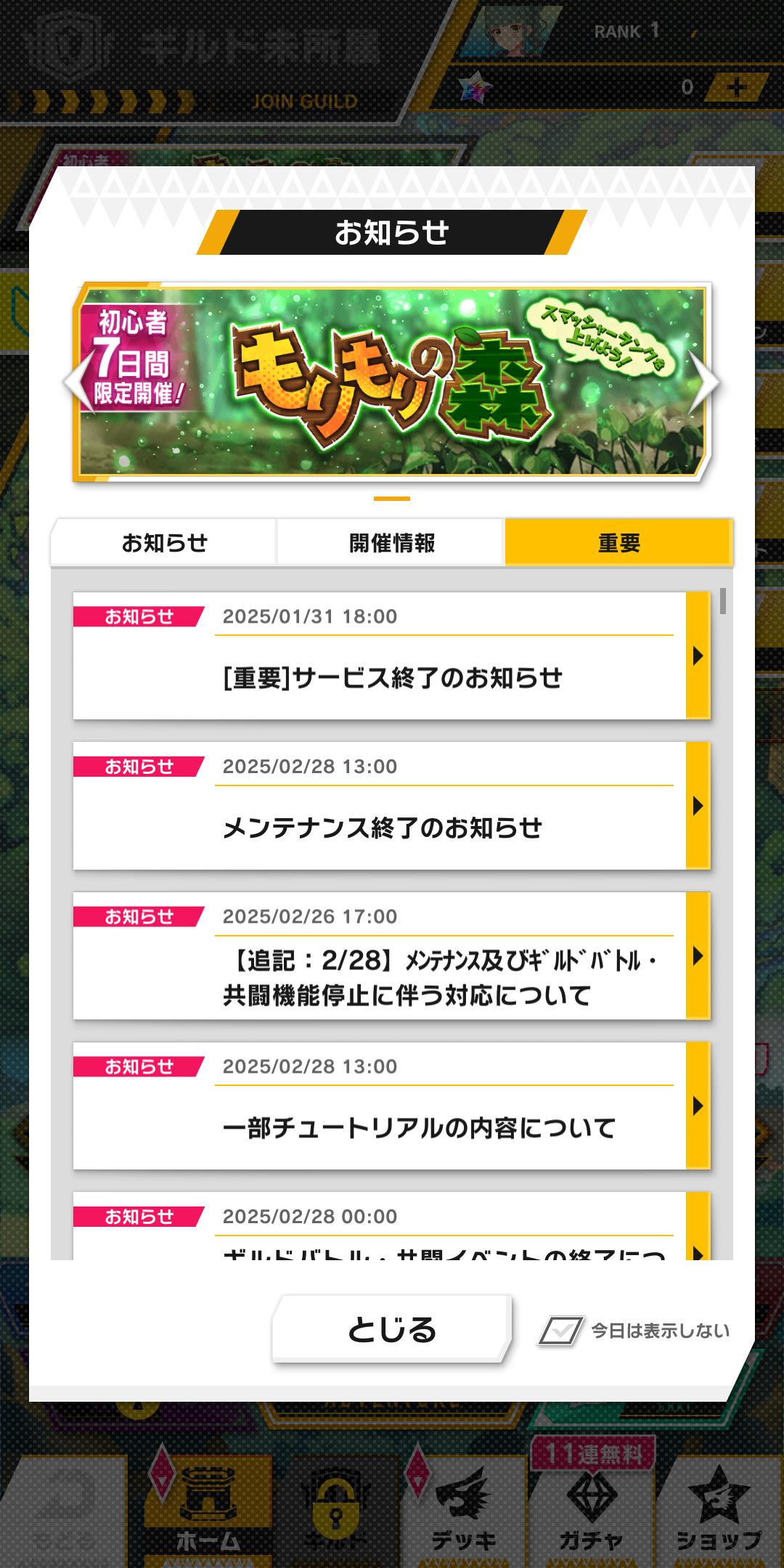This screenshot has height=1568, width=784.
Task: Open the もりもりの森 event banner
Action: click(391, 382)
